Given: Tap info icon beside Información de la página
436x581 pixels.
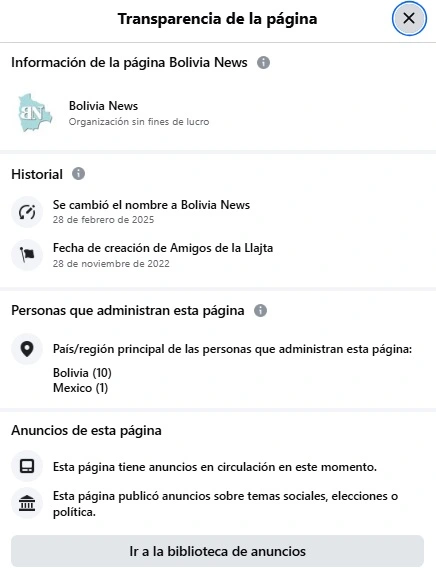Looking at the screenshot, I should point(263,63).
